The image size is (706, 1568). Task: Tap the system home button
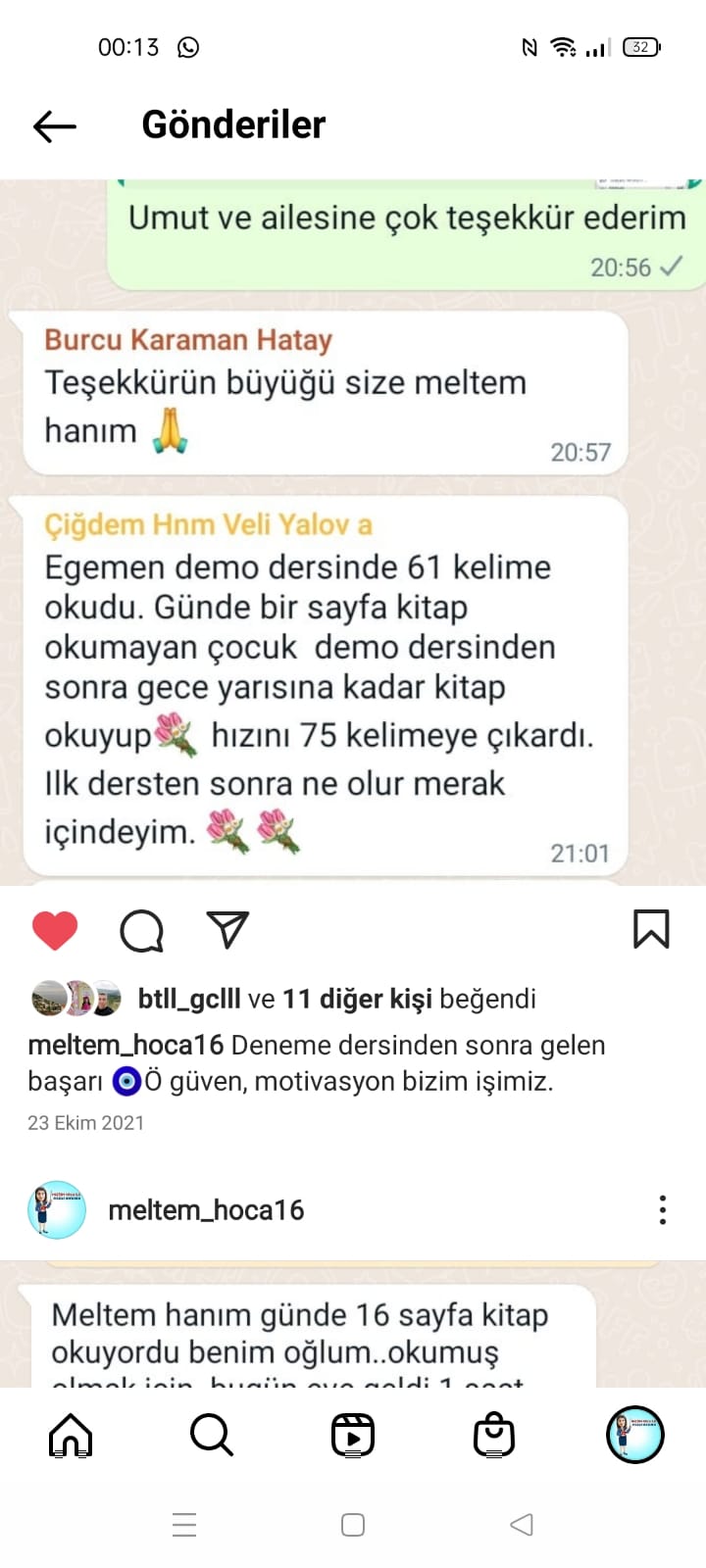(353, 1525)
